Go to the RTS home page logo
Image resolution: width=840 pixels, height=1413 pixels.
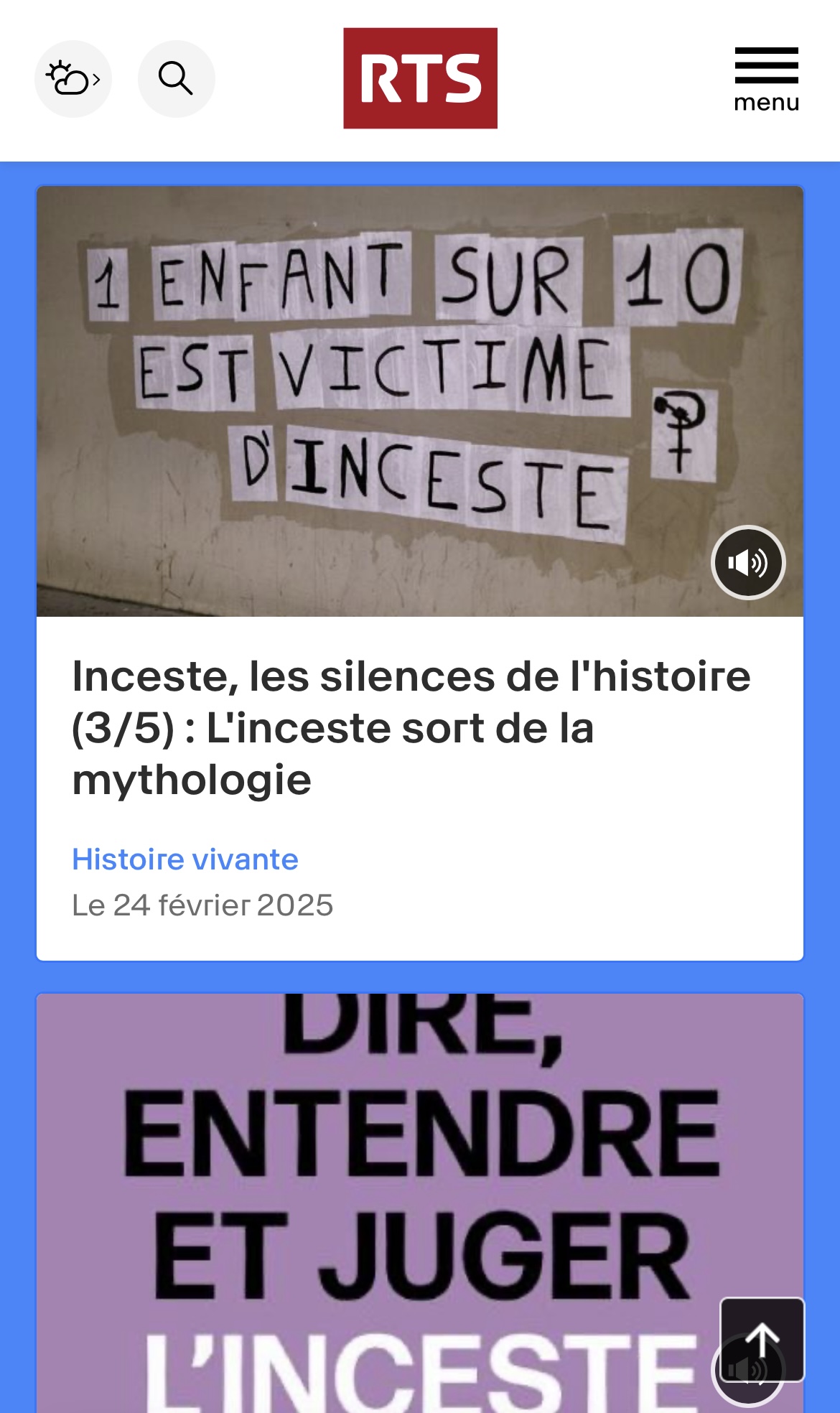point(420,78)
